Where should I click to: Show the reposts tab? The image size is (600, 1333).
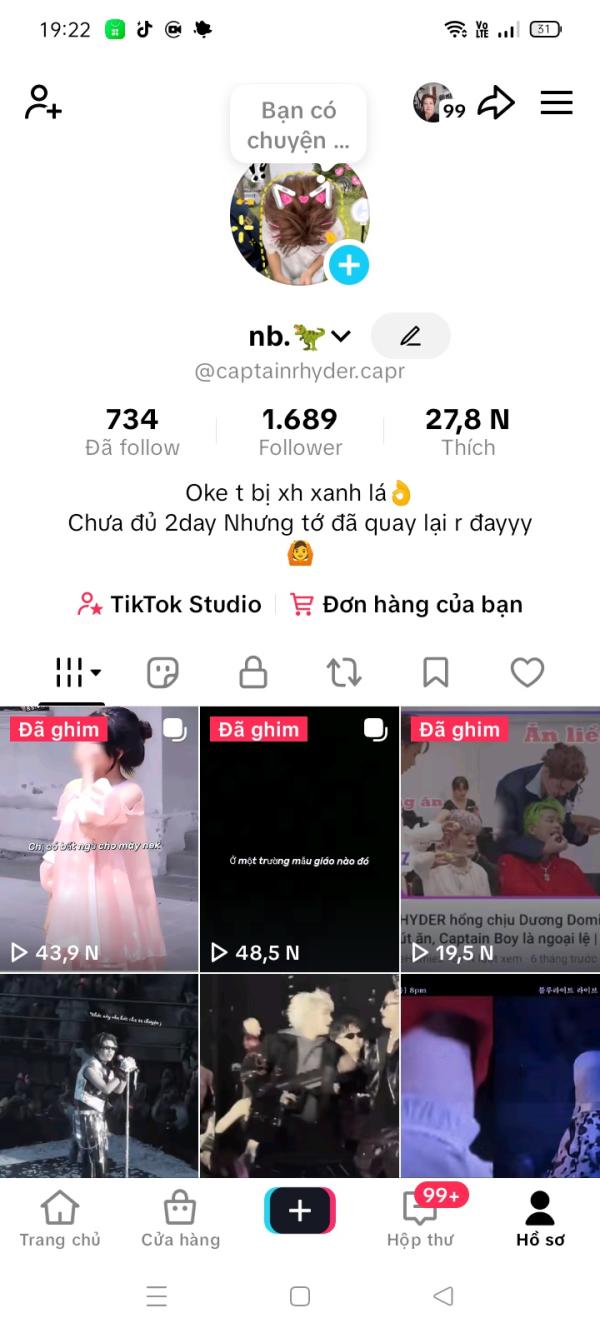344,673
